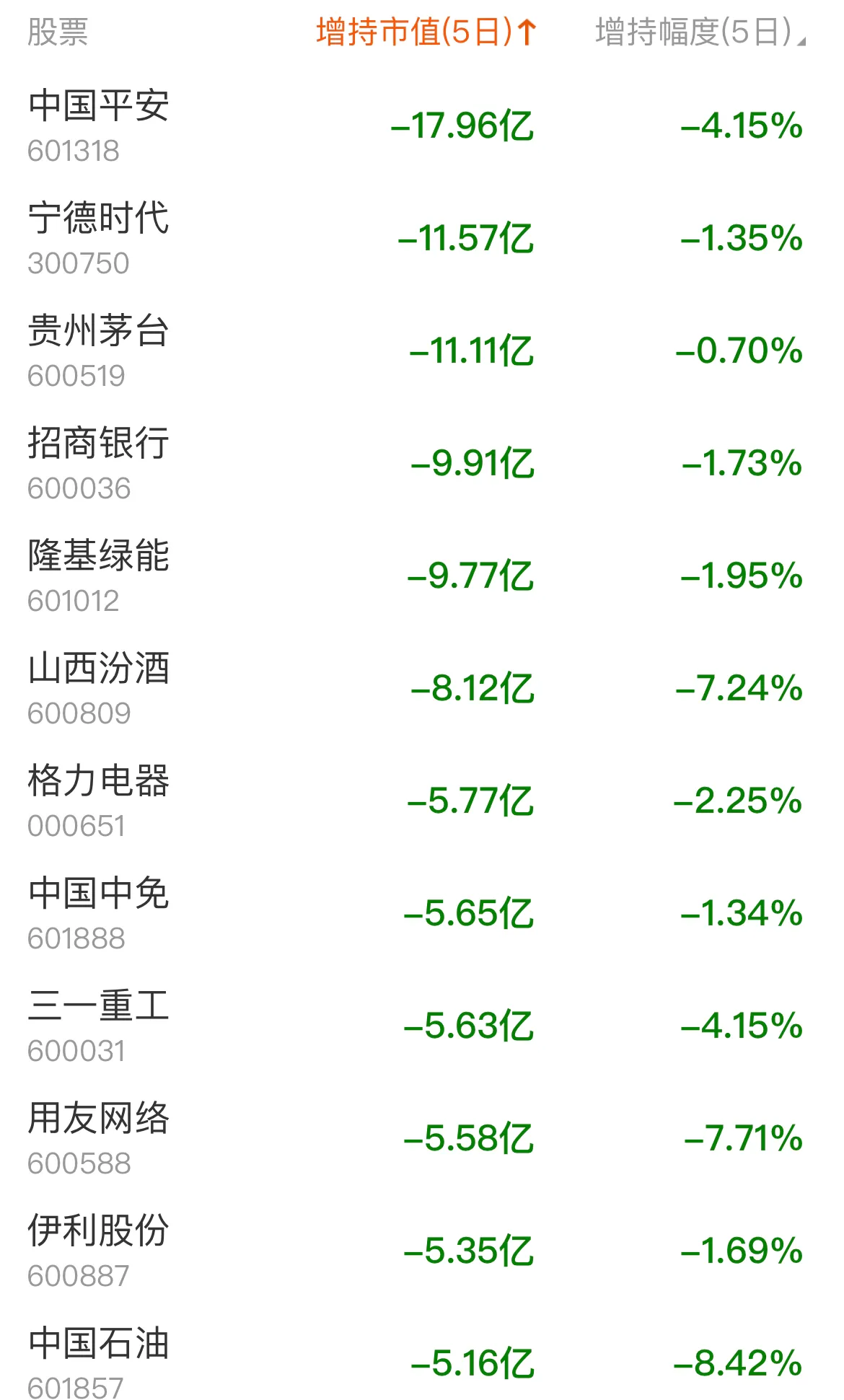Tap the 山西汾酒 600809 entry
844x1400 pixels.
(422, 689)
